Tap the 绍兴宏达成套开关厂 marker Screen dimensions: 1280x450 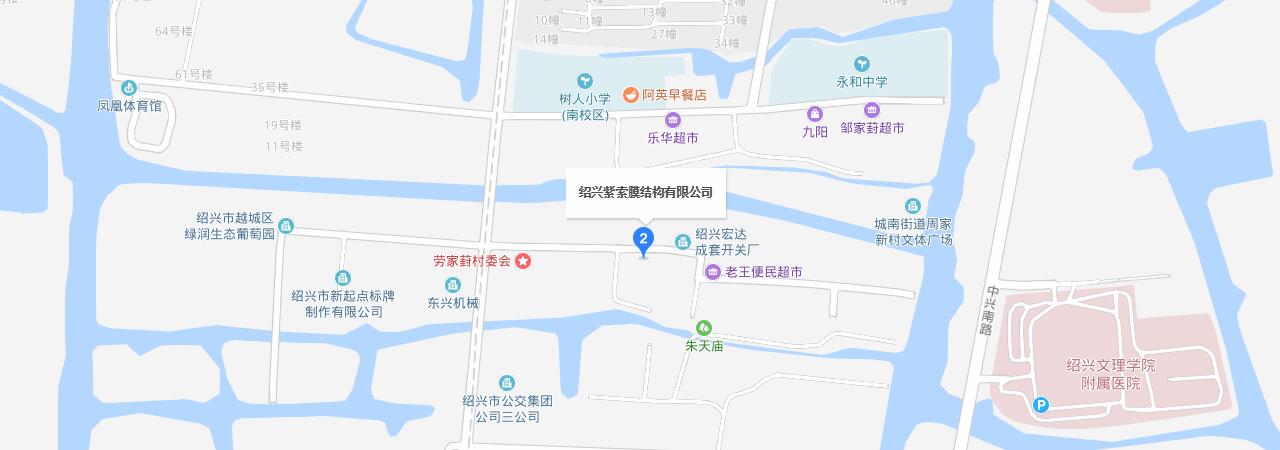click(683, 241)
